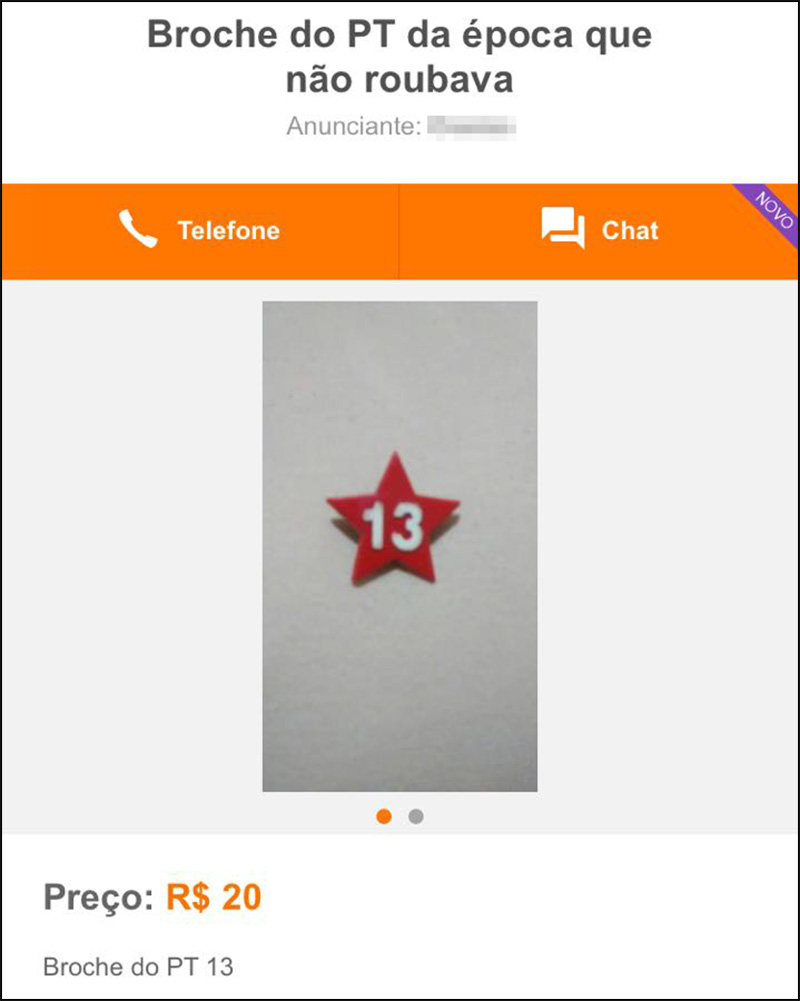Open a Chat with the seller
The height and width of the screenshot is (1001, 800).
click(x=600, y=230)
